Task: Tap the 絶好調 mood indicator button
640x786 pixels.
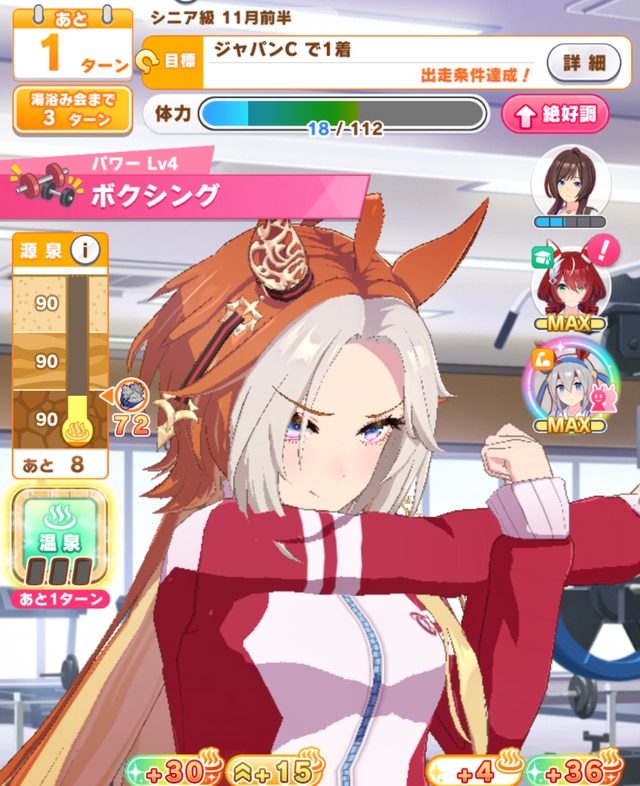Action: click(x=555, y=114)
